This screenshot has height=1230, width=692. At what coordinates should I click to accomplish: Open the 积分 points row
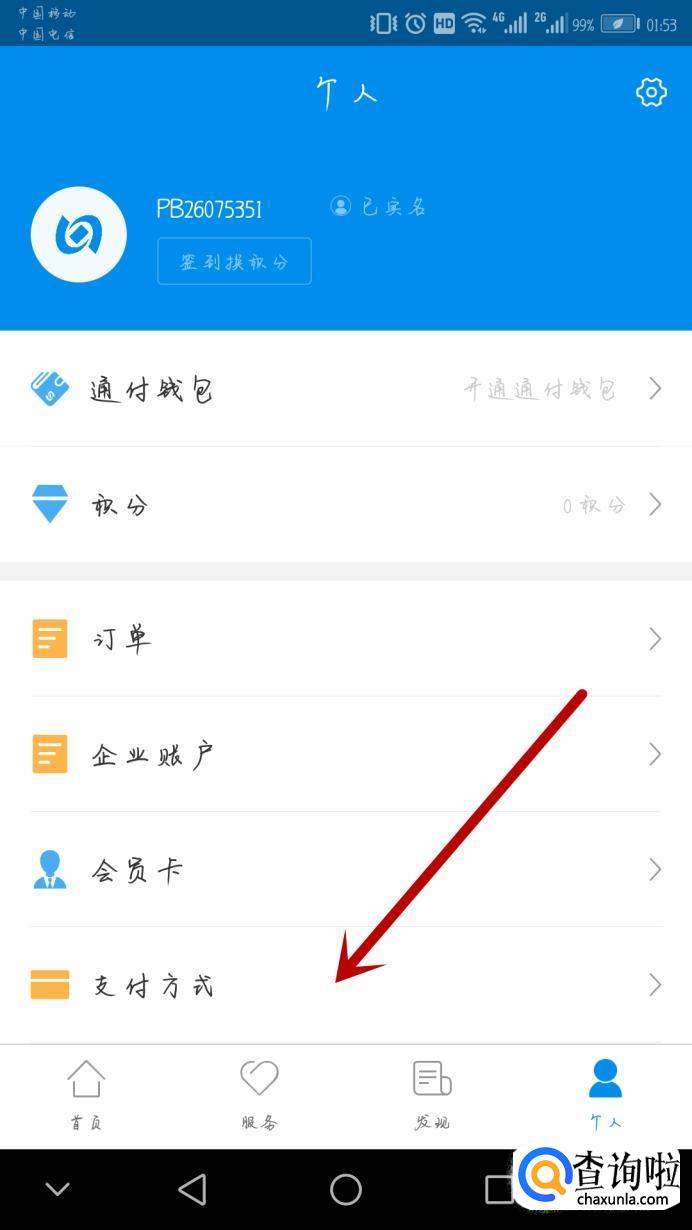click(x=346, y=505)
